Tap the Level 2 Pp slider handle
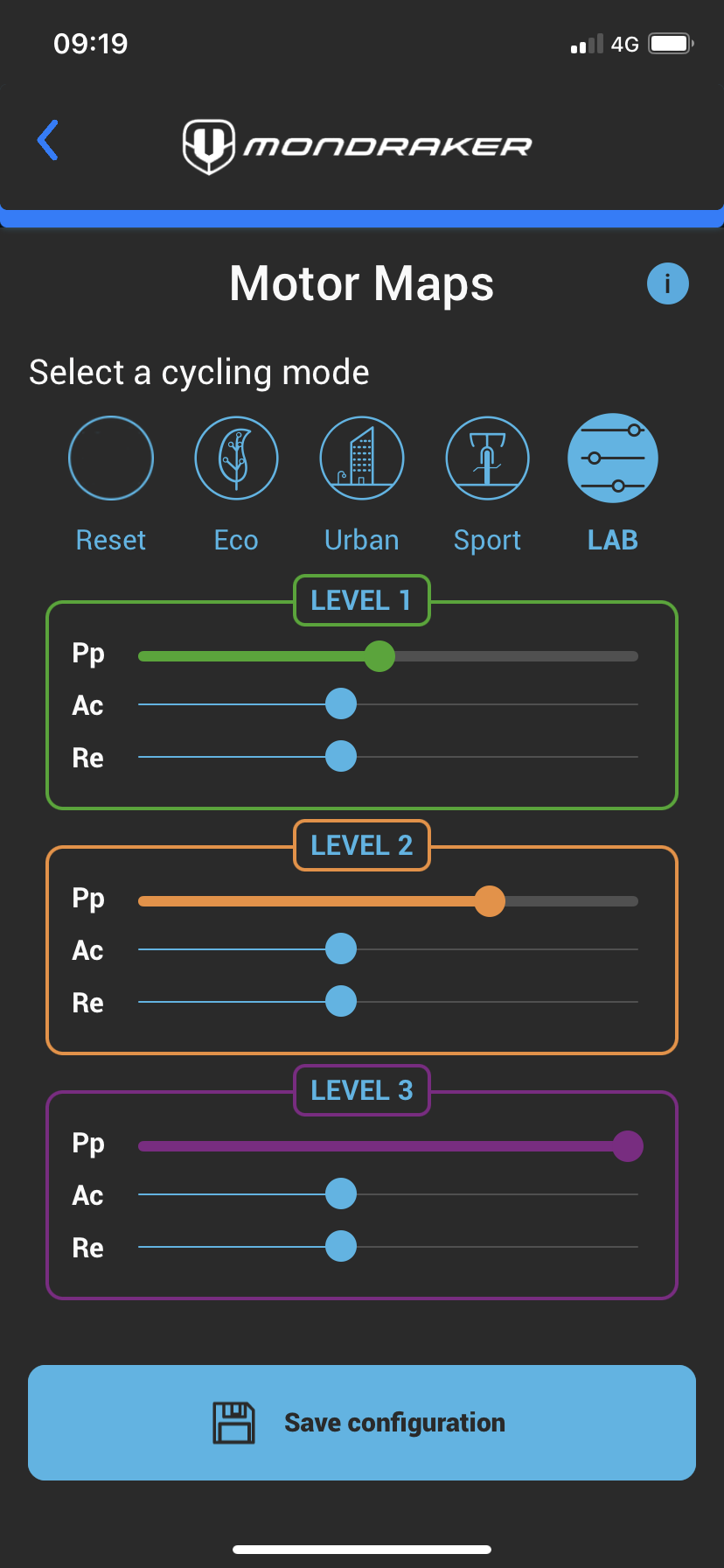This screenshot has height=1568, width=724. 490,900
